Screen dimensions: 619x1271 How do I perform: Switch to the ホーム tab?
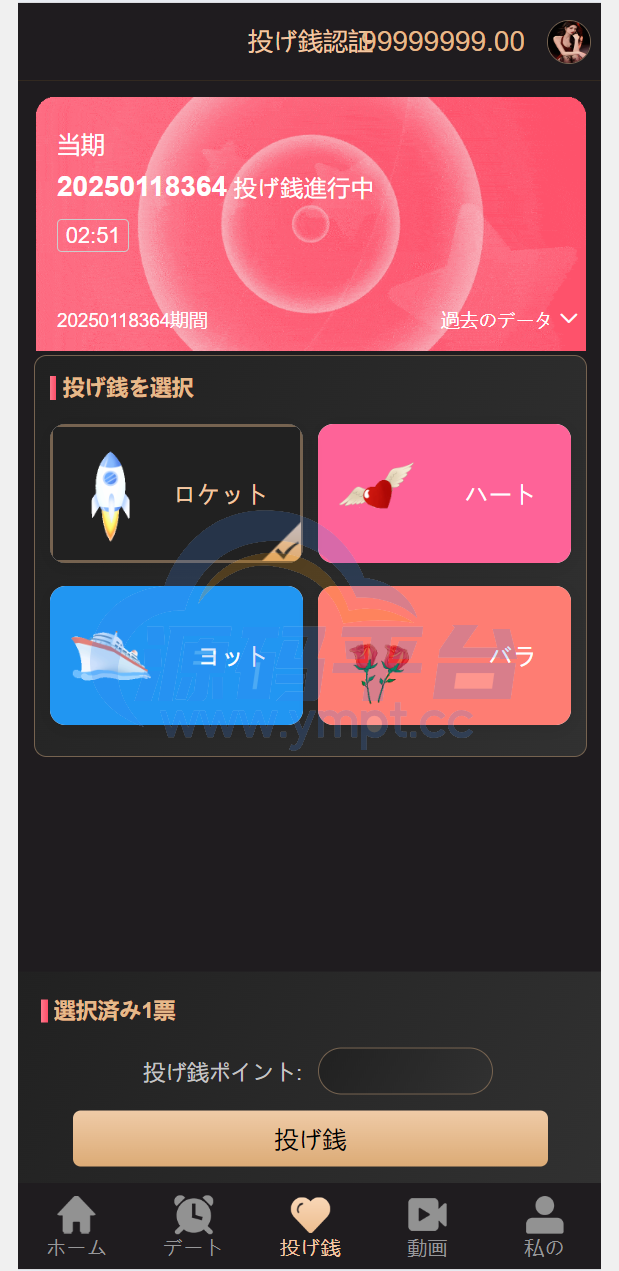(77, 1227)
